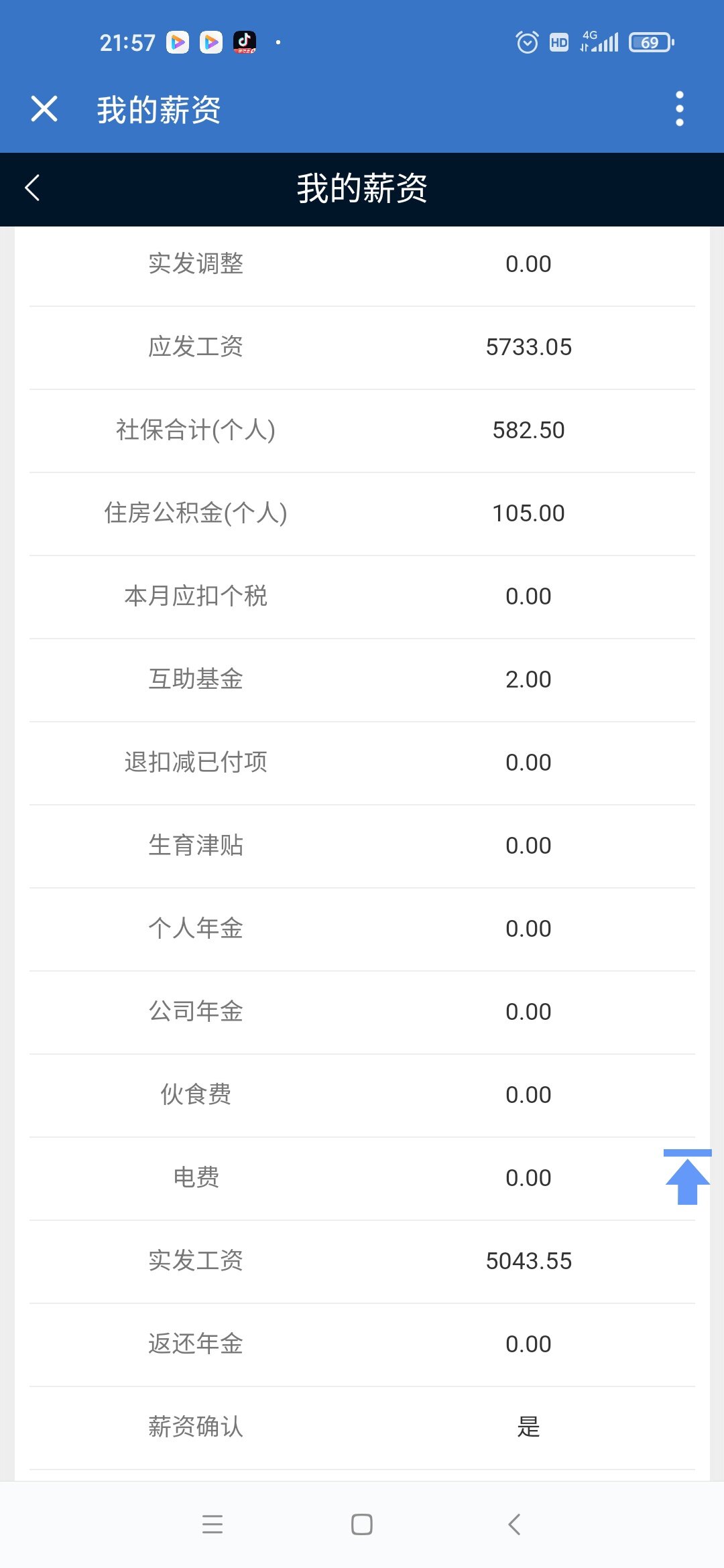The image size is (724, 1568).
Task: Go back using the dark header arrow
Action: (x=32, y=188)
